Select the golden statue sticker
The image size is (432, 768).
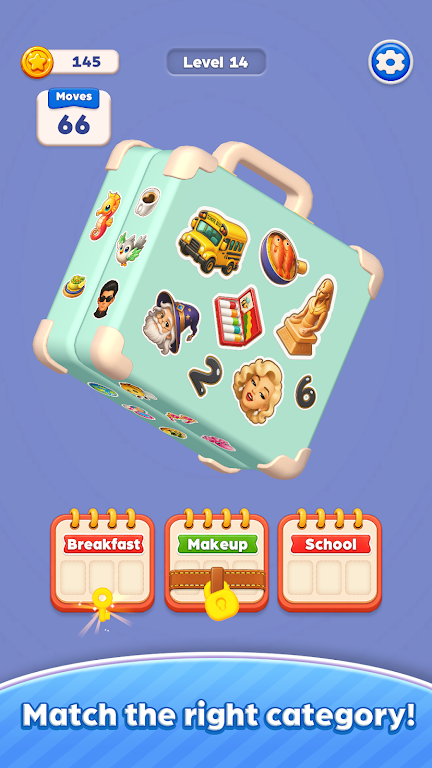(x=308, y=316)
